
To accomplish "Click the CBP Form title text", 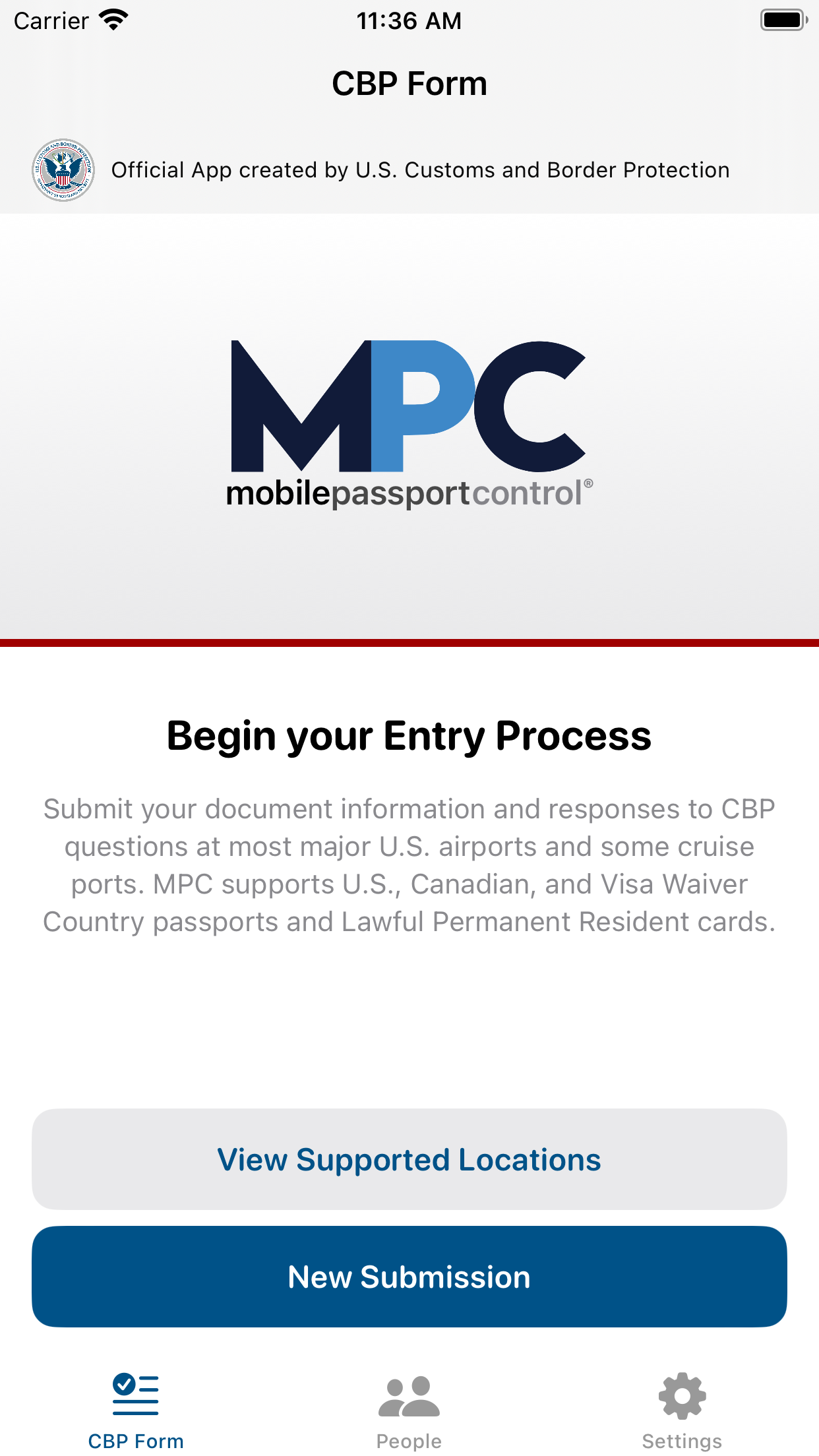I will pos(409,82).
